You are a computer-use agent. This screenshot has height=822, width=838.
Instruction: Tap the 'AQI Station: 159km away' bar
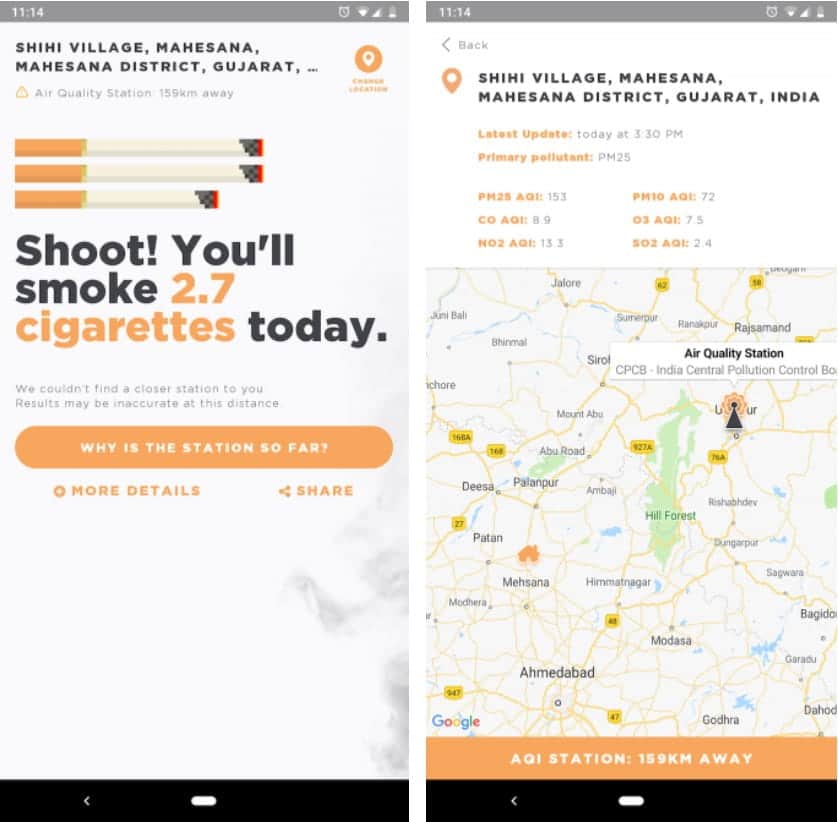pos(631,758)
